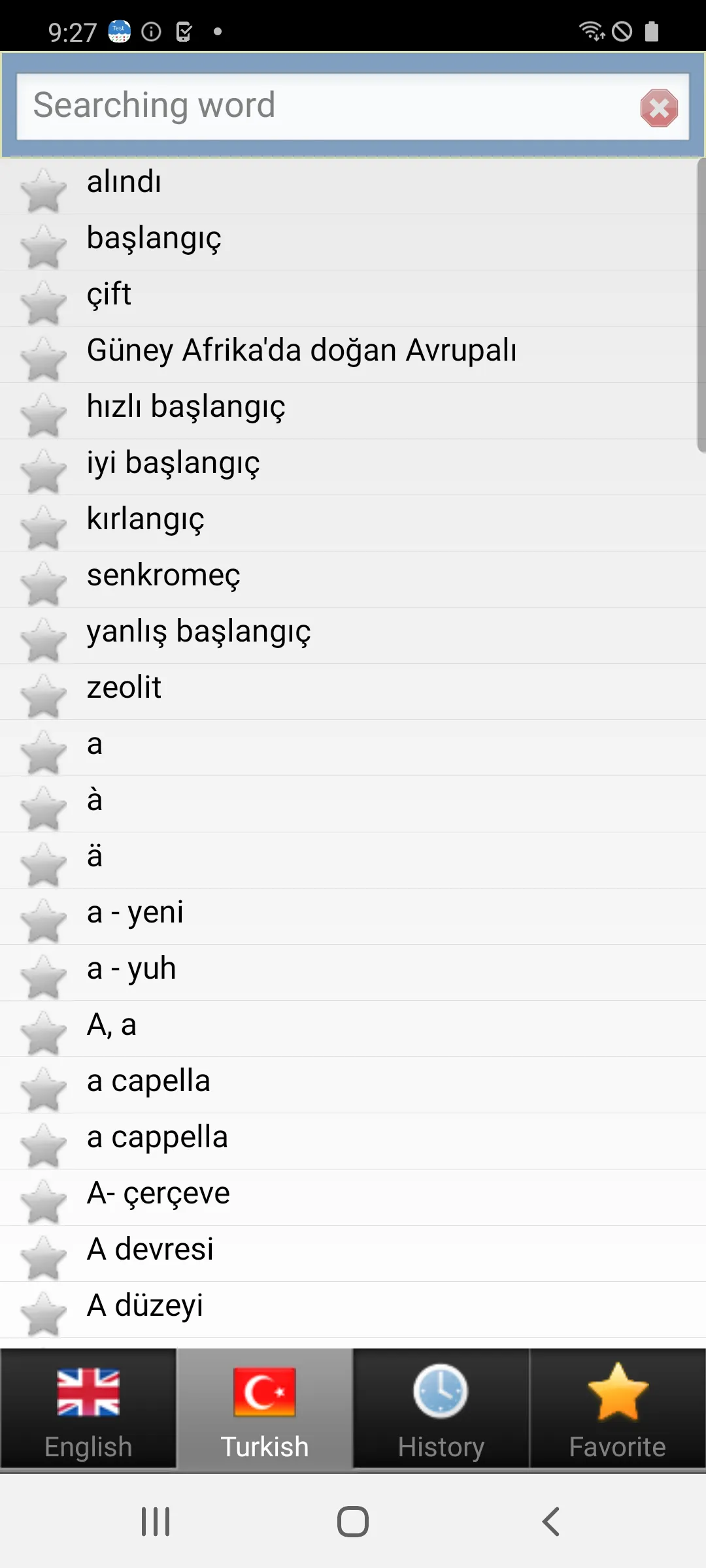Screen dimensions: 706x1568
Task: Star the word kırlangıç
Action: (43, 527)
